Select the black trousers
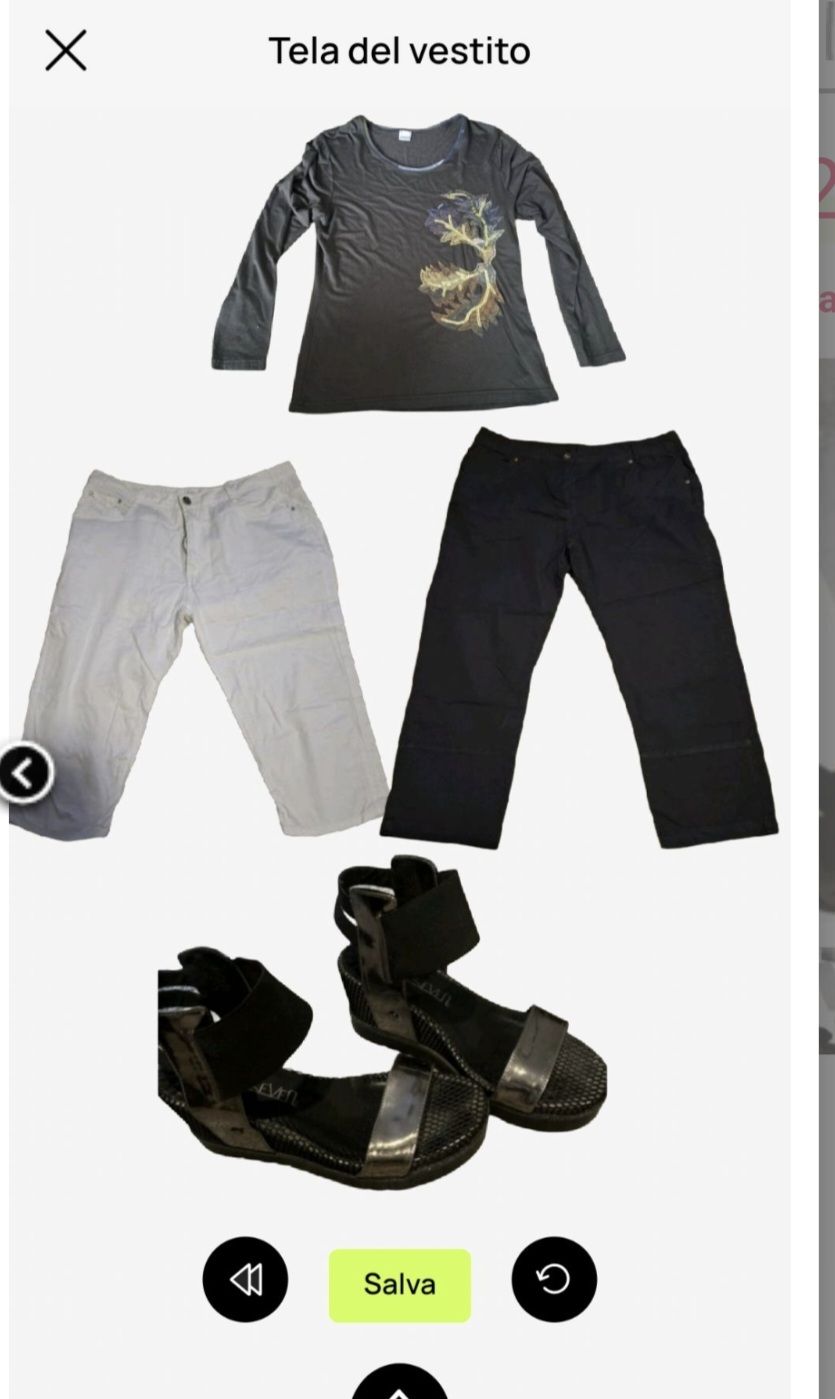The height and width of the screenshot is (1399, 835). tap(580, 640)
